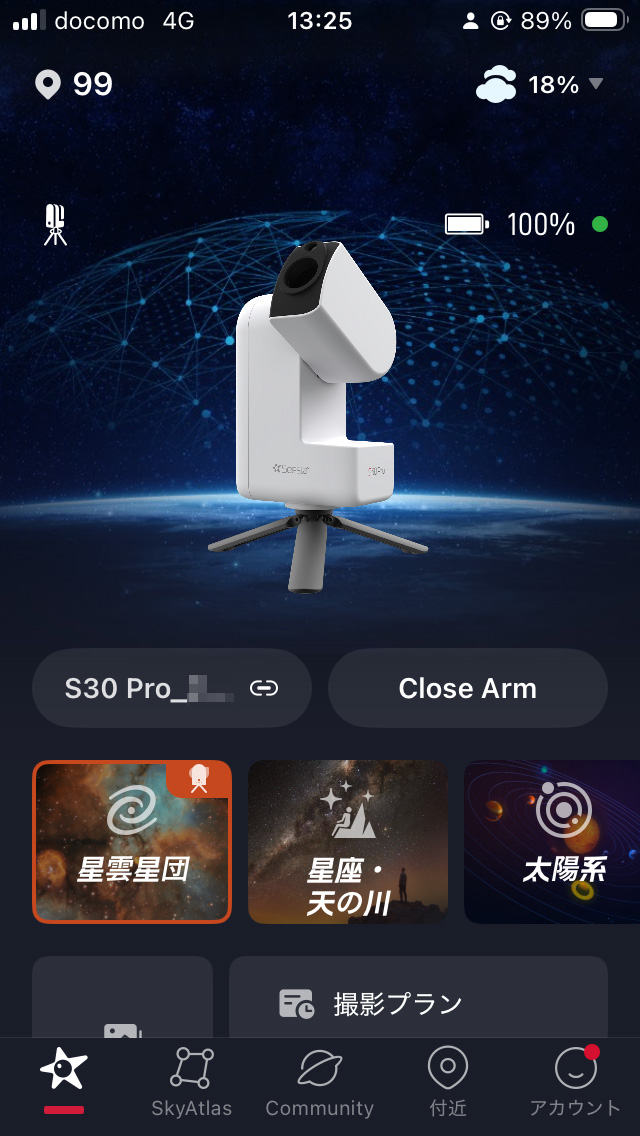Open the location pin showing 99
Screen dimensions: 640x1136
74,85
